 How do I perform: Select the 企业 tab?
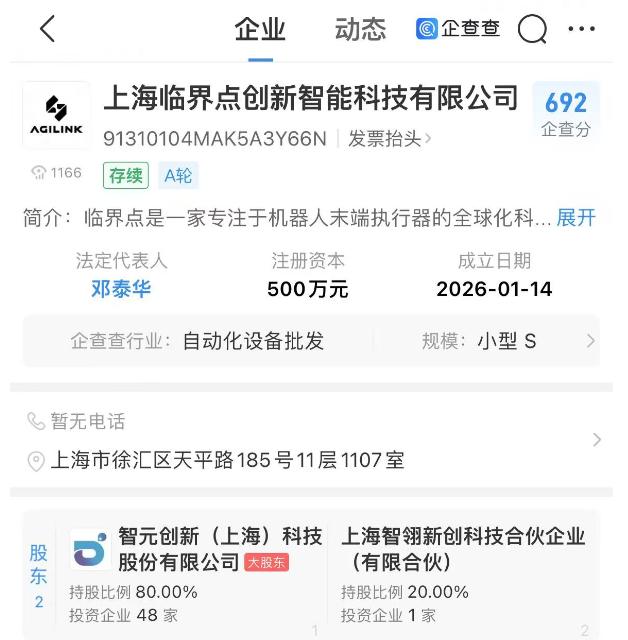click(260, 29)
